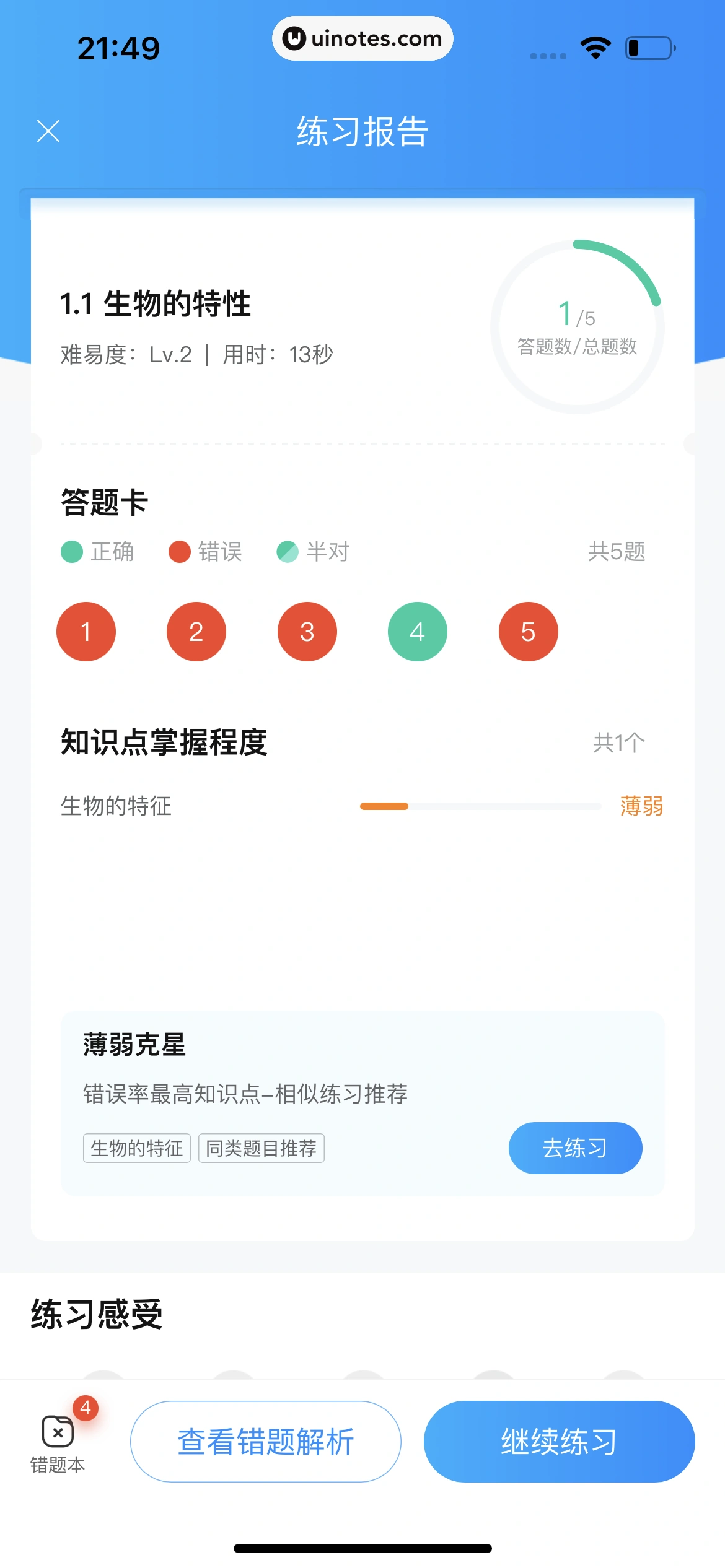Select question 3 red circle

pyautogui.click(x=307, y=631)
